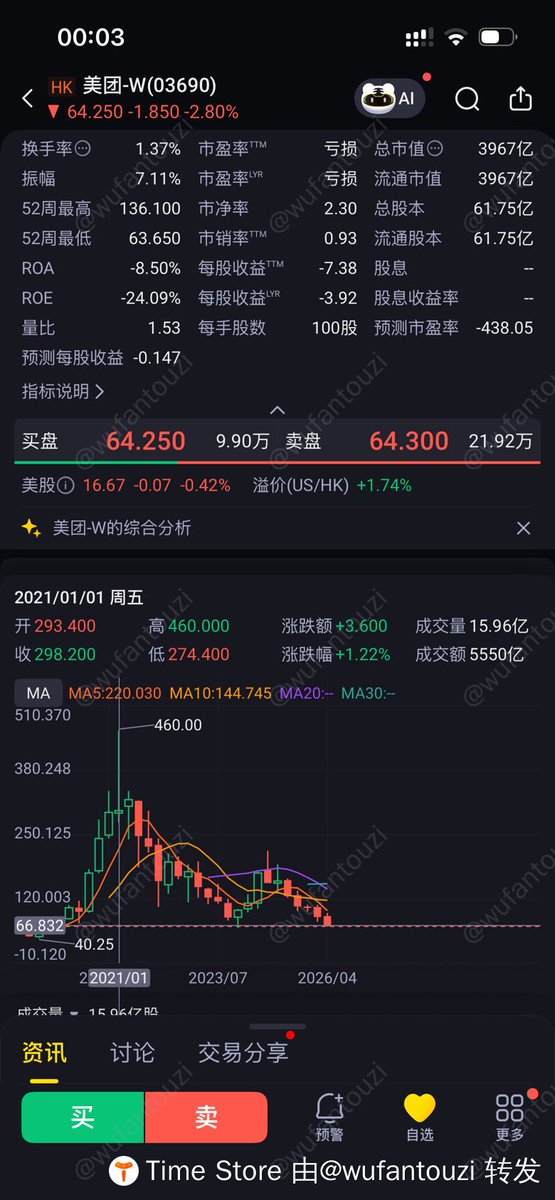The height and width of the screenshot is (1200, 555).
Task: Open 指标说明 indicator explanation
Action: 63,391
